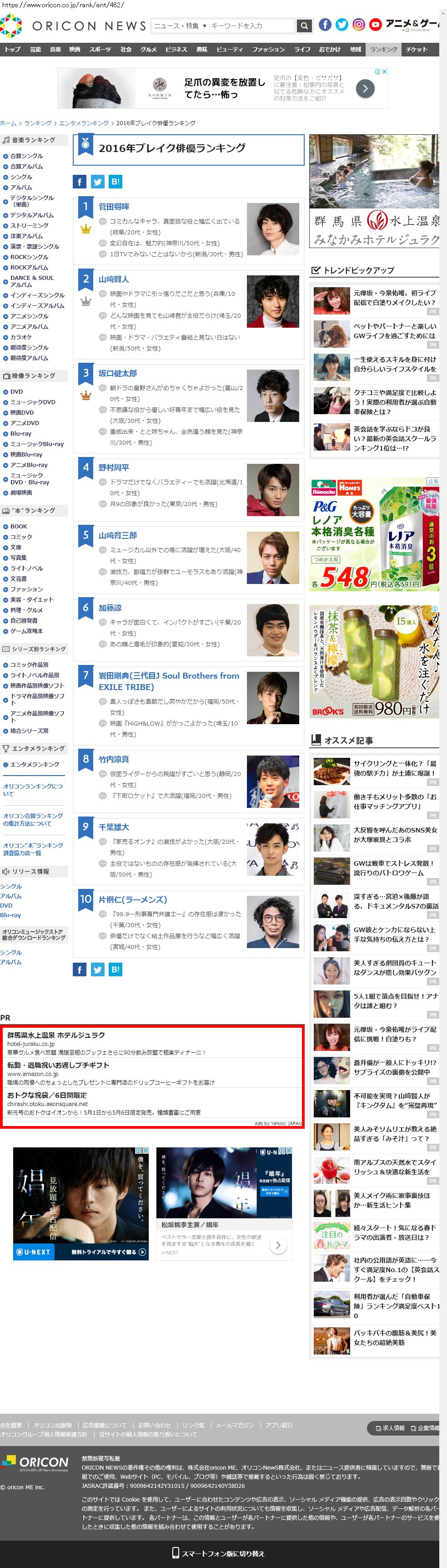Switch to スマートフォン版 site
This screenshot has height=1568, width=447.
coord(218,1553)
